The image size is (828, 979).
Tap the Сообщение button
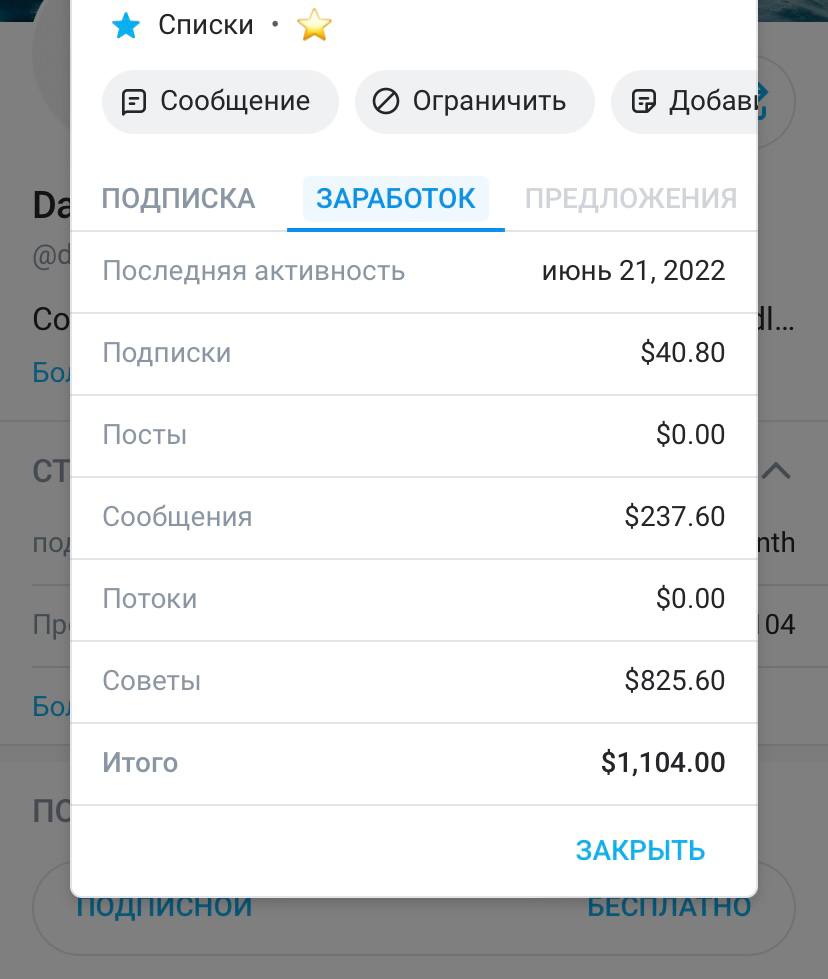coord(220,102)
